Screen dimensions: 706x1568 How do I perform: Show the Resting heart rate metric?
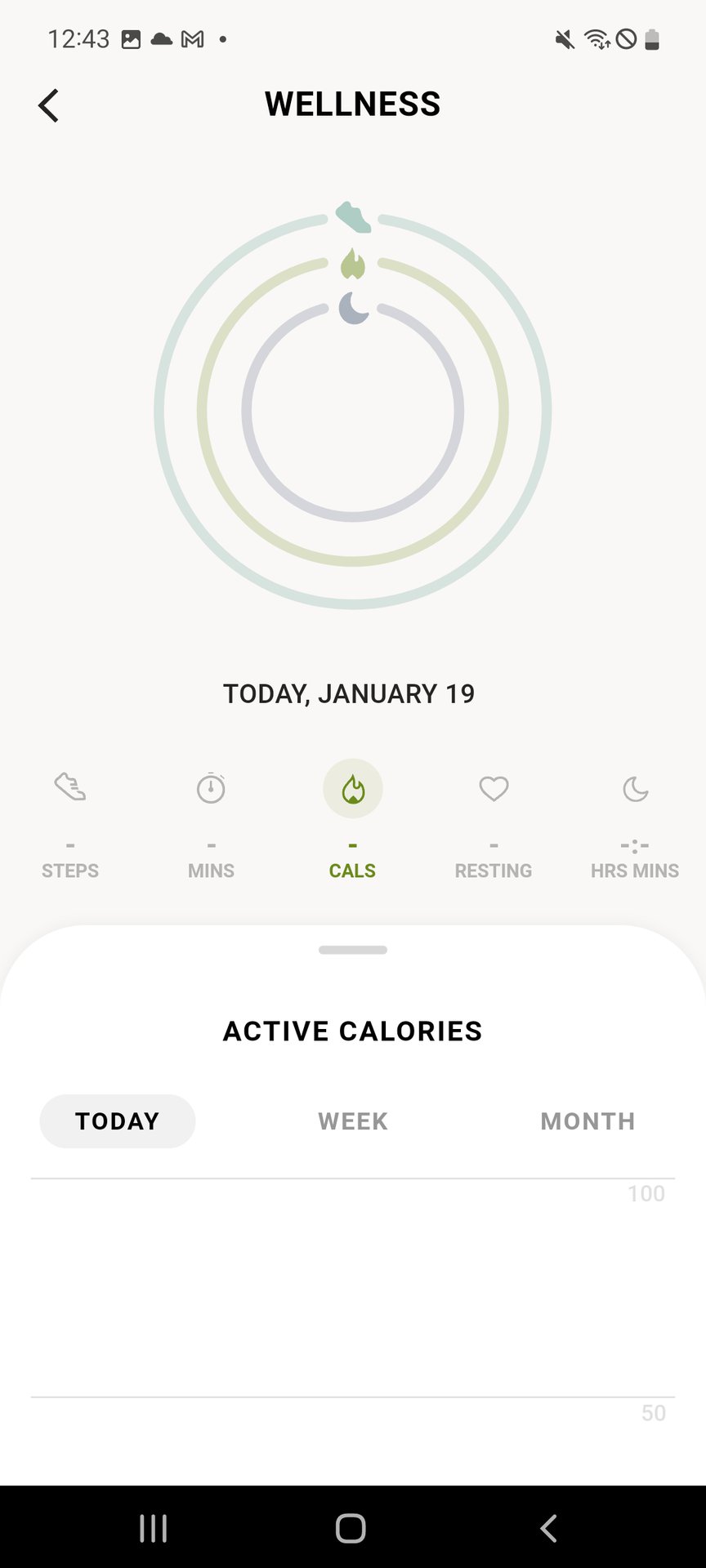(494, 789)
